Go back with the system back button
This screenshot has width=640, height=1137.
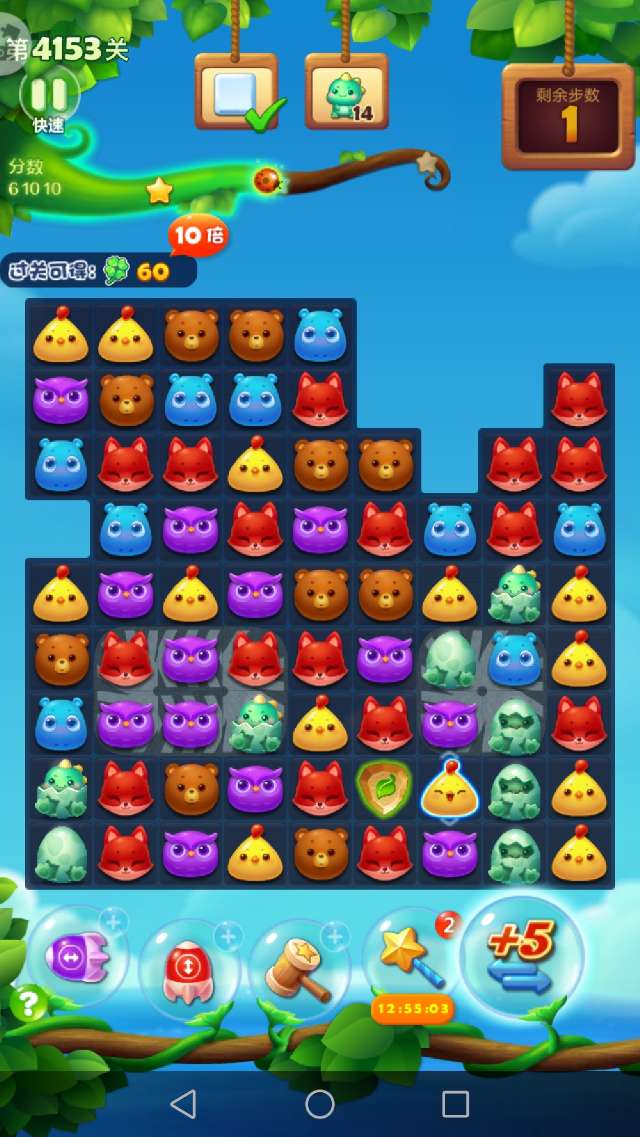pos(183,1103)
